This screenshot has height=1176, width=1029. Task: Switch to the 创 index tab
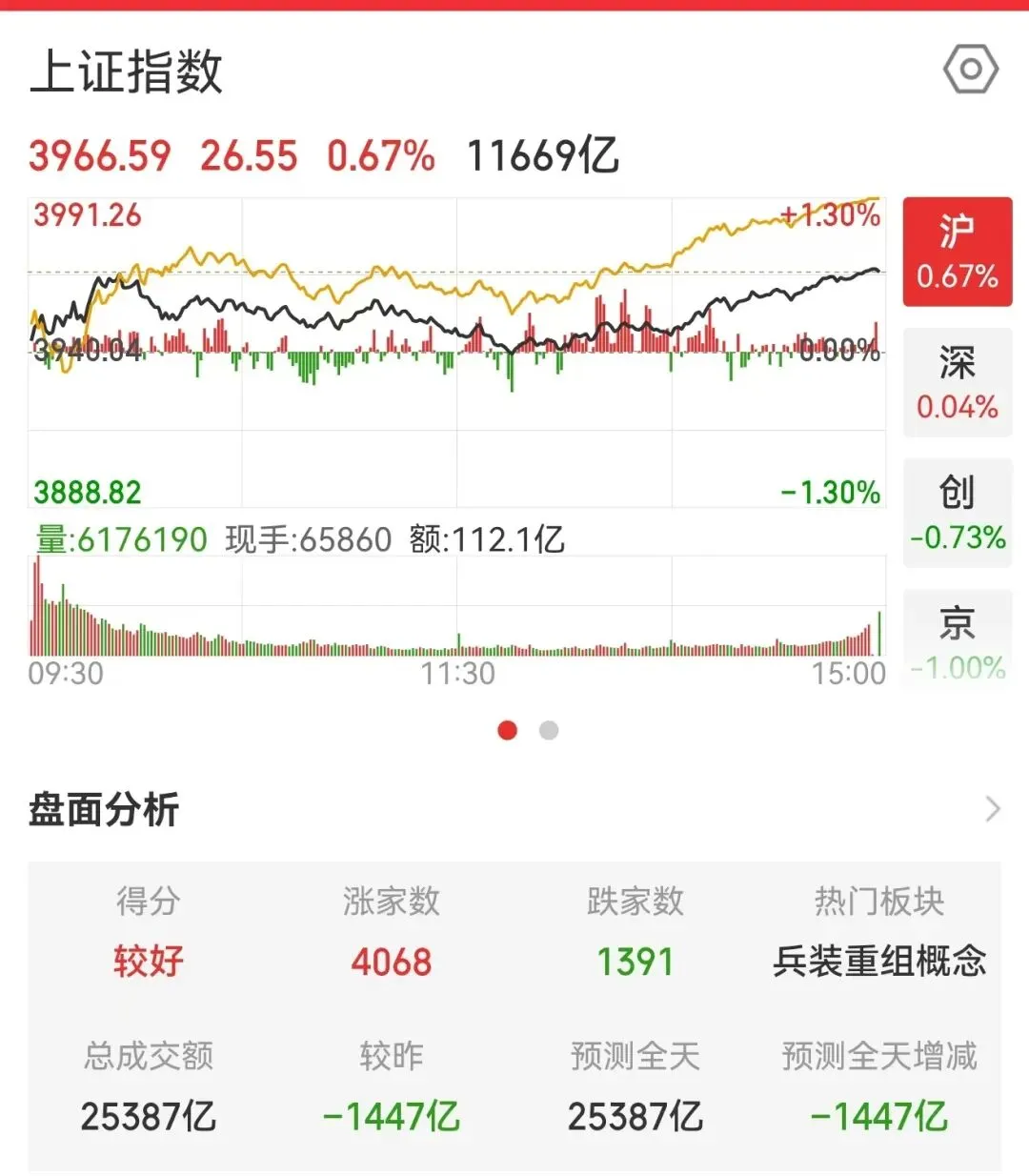[957, 514]
